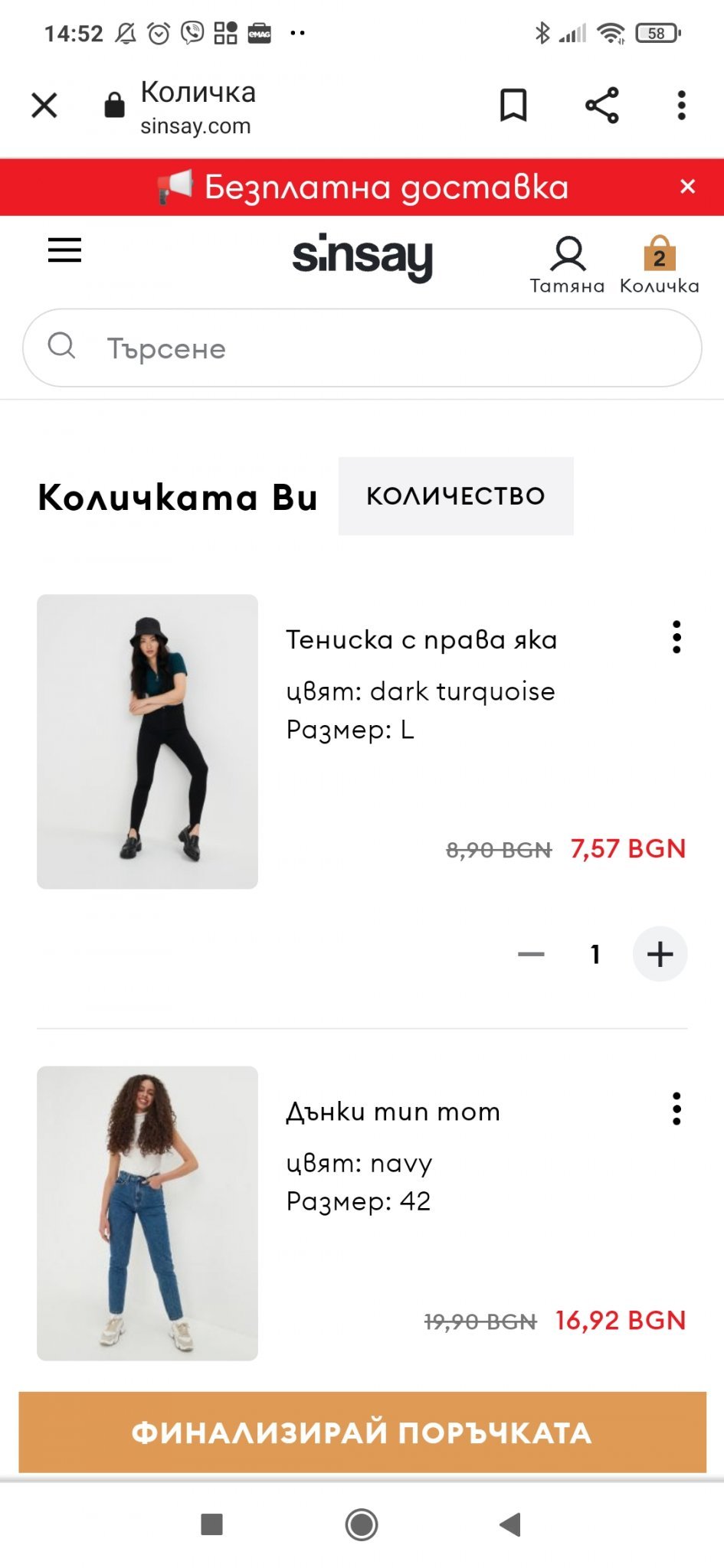Dismiss the free delivery banner
The height and width of the screenshot is (1568, 724).
coord(687,187)
